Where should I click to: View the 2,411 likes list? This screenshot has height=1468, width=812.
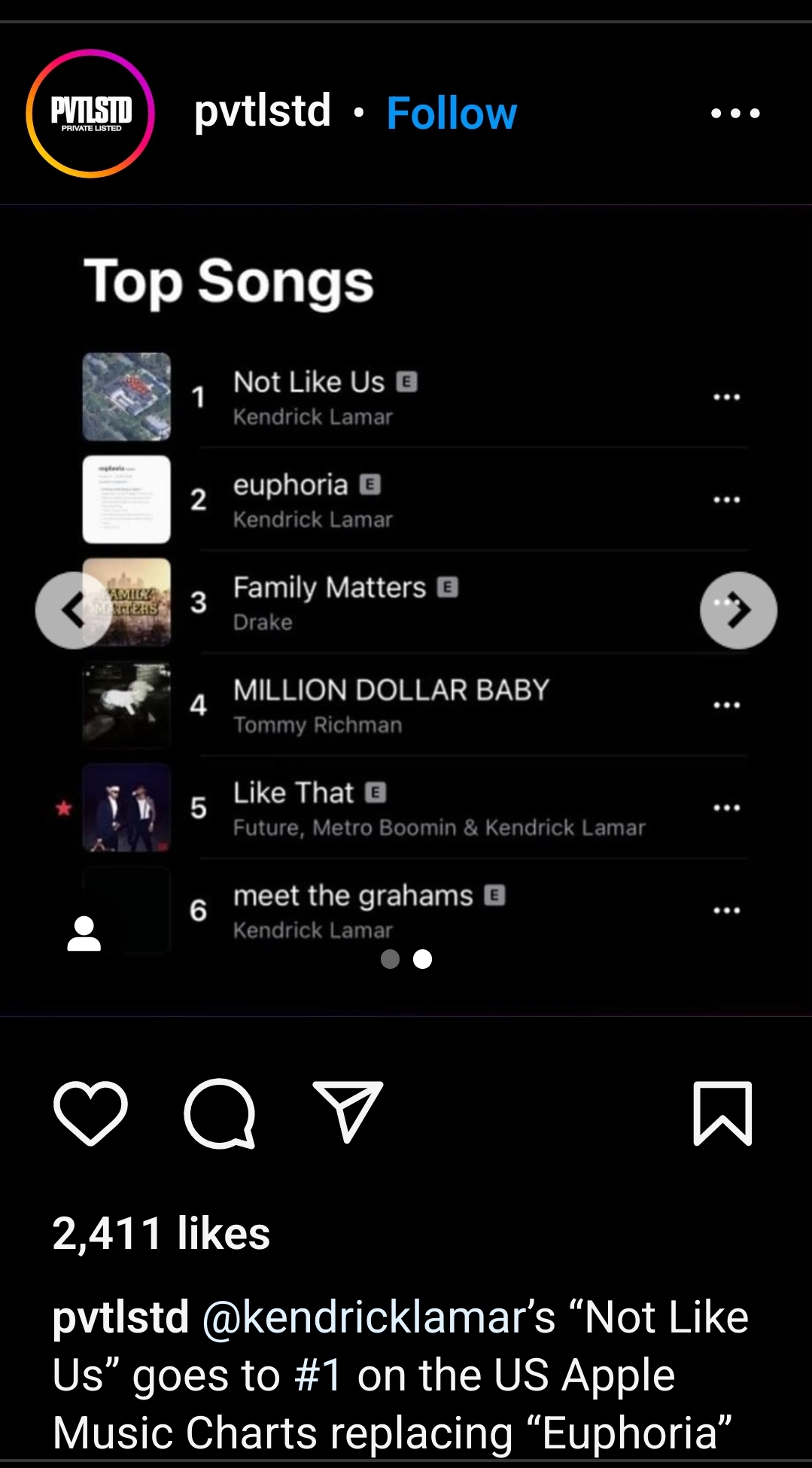(x=161, y=1233)
